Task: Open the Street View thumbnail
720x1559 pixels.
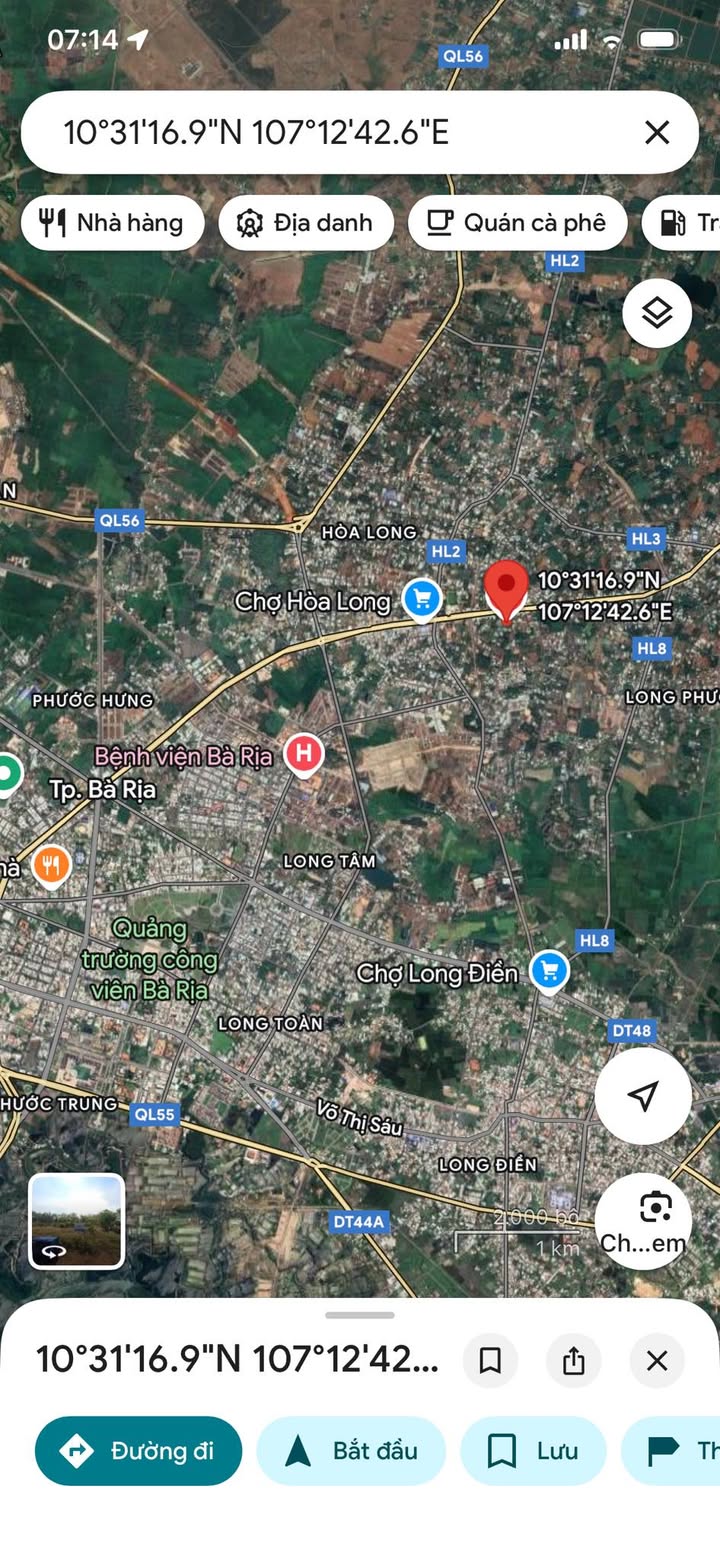Action: [77, 1221]
